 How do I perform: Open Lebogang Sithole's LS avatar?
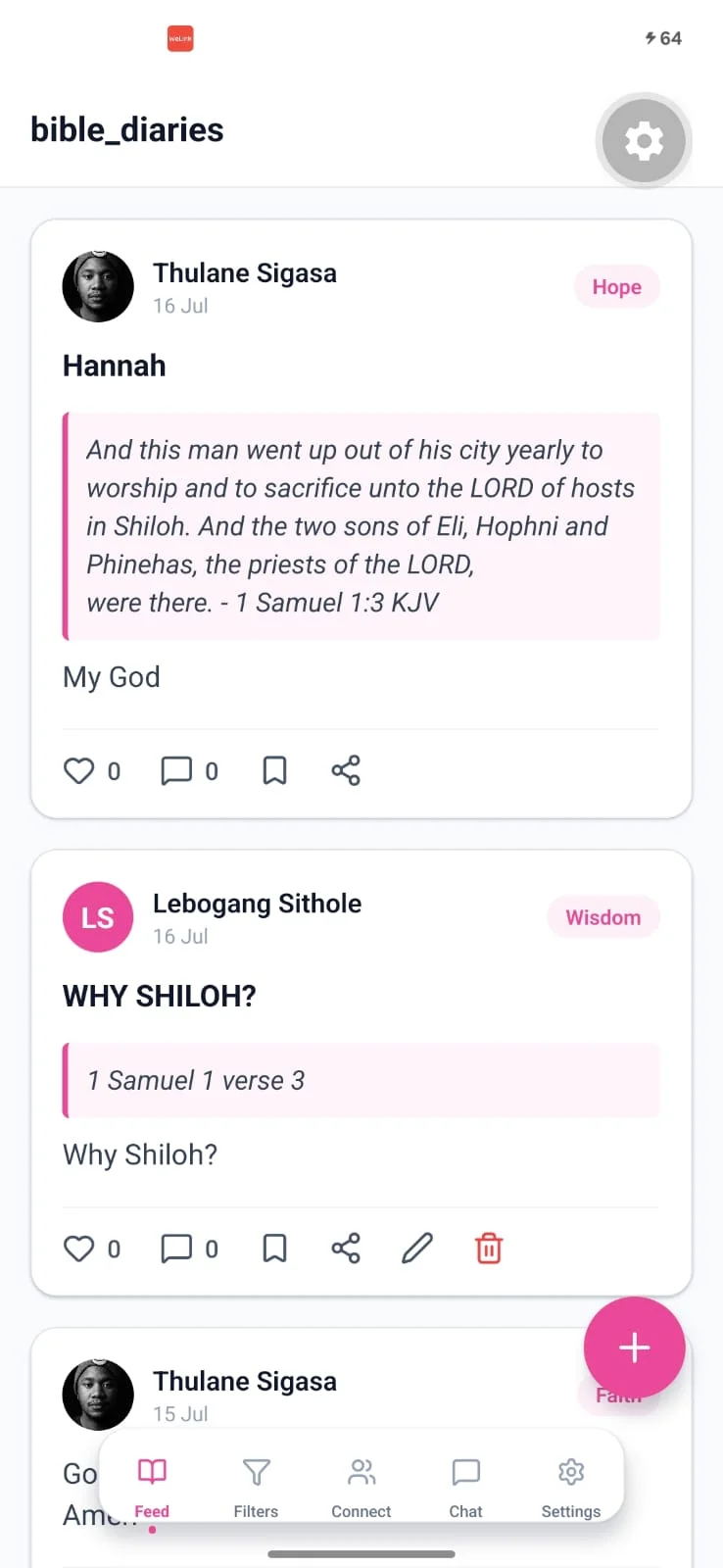(98, 917)
